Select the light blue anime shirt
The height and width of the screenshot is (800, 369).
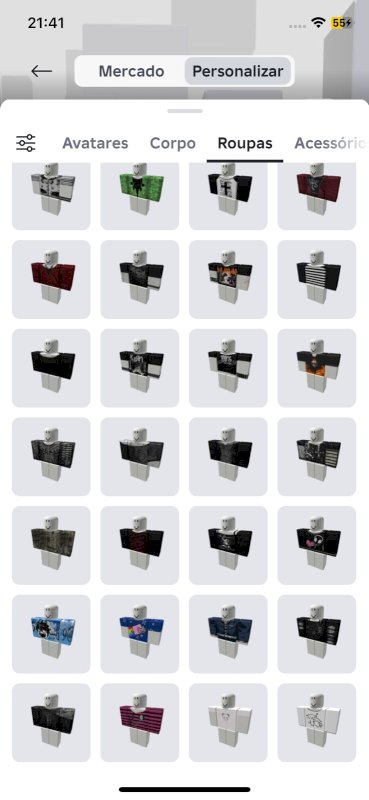coord(51,634)
